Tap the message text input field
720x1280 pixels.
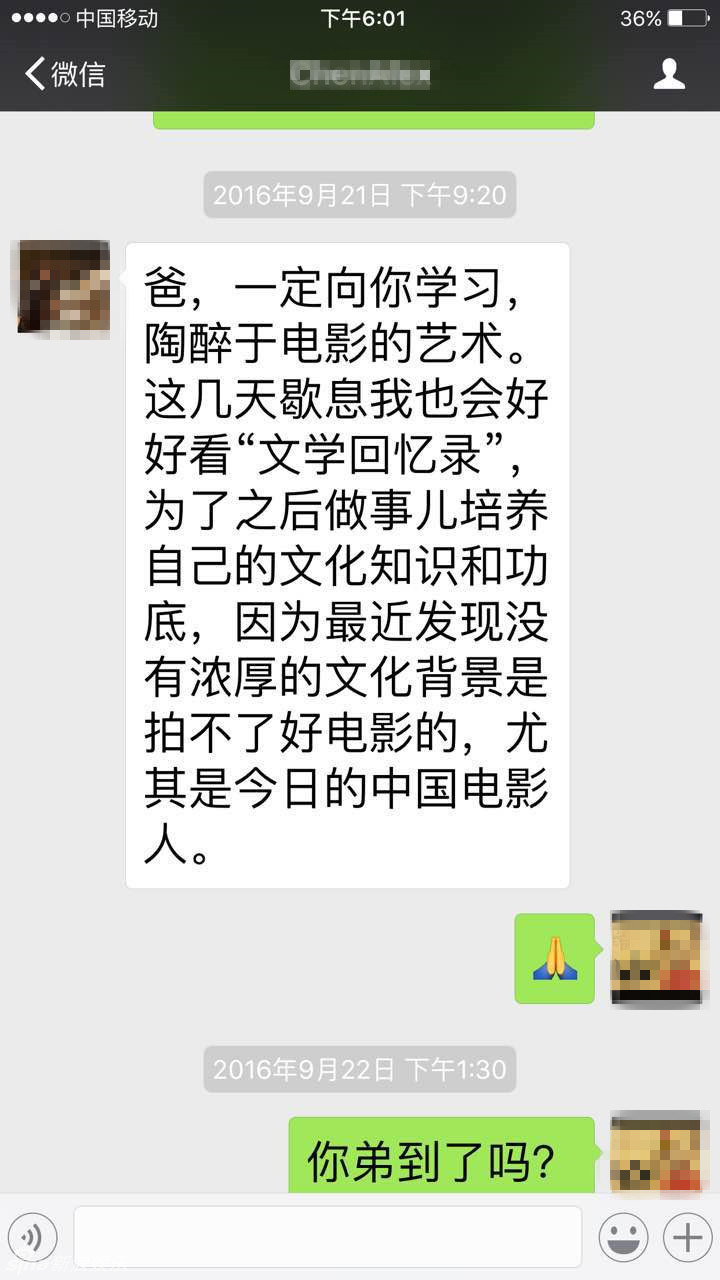(x=328, y=1237)
